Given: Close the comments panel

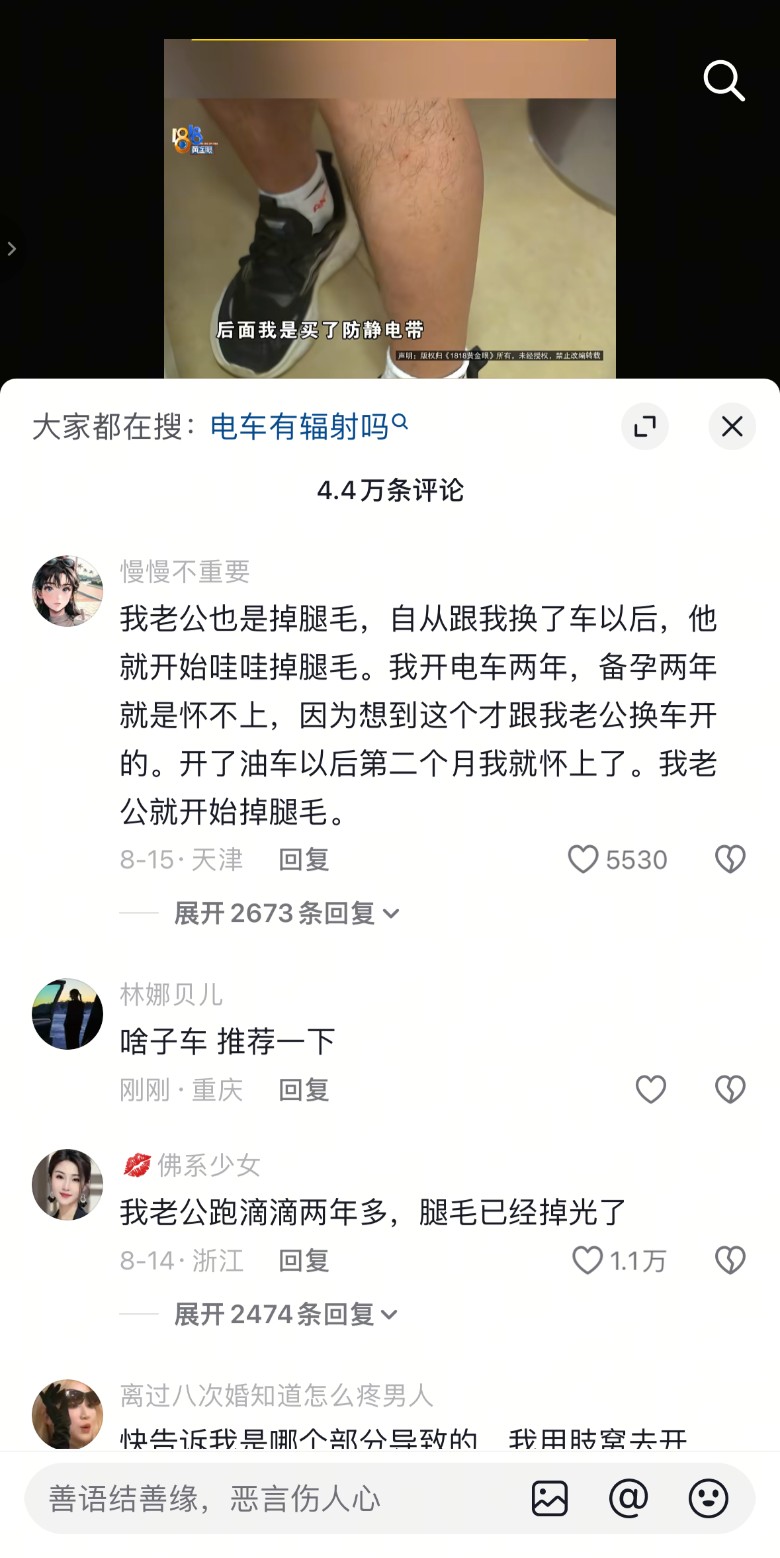Looking at the screenshot, I should (732, 427).
